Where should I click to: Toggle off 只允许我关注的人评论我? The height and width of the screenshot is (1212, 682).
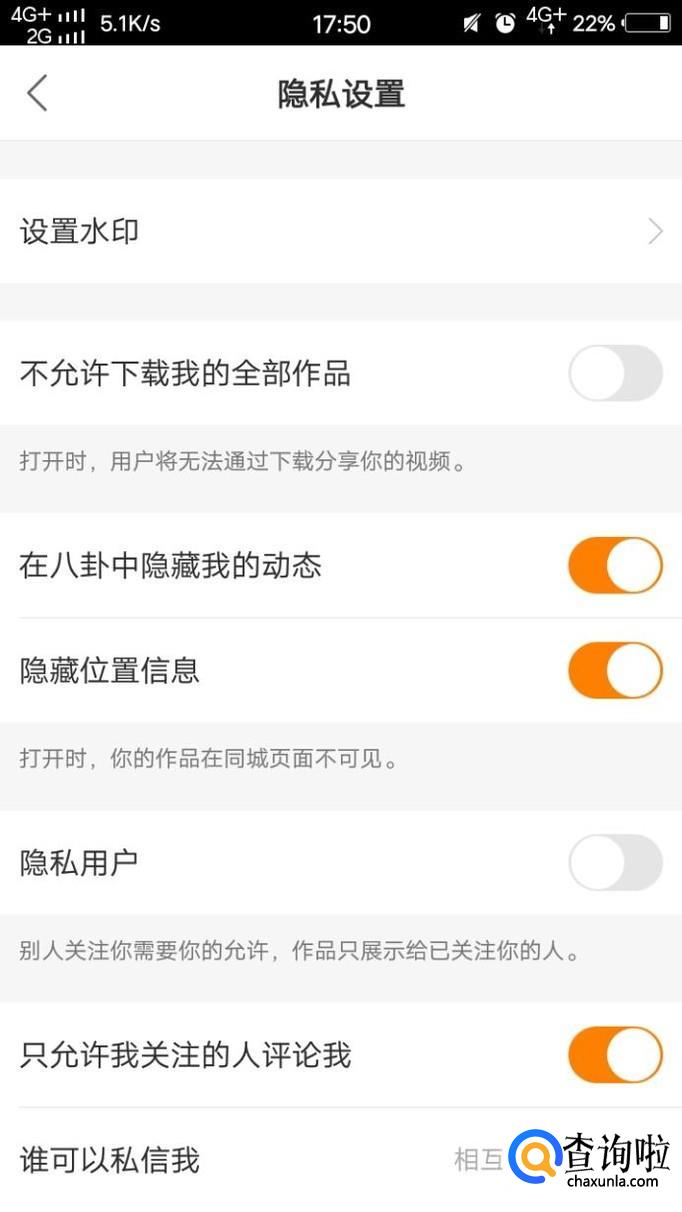coord(615,1055)
